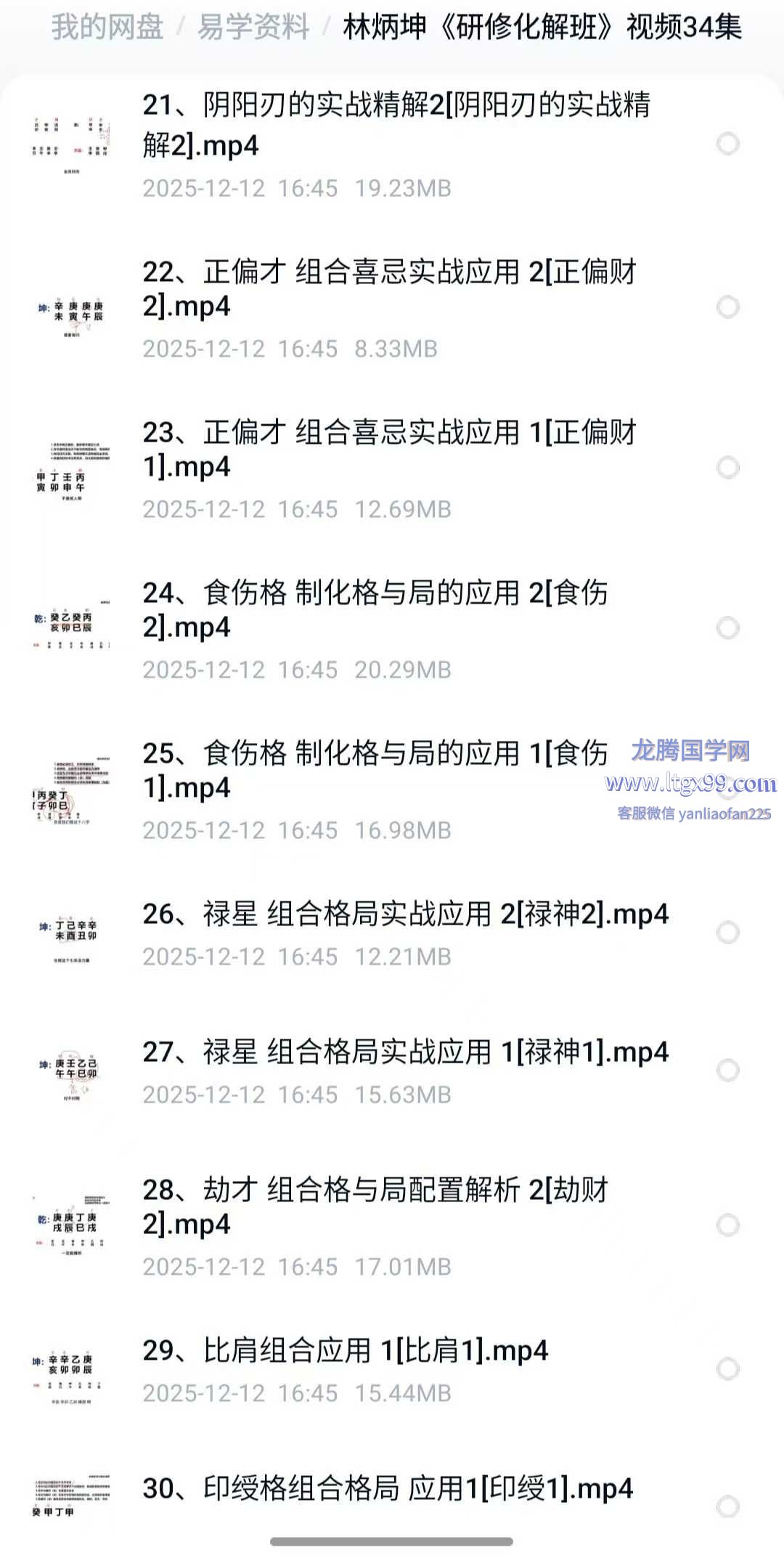The width and height of the screenshot is (784, 1566).
Task: Select the checkbox for video 21
Action: click(727, 144)
